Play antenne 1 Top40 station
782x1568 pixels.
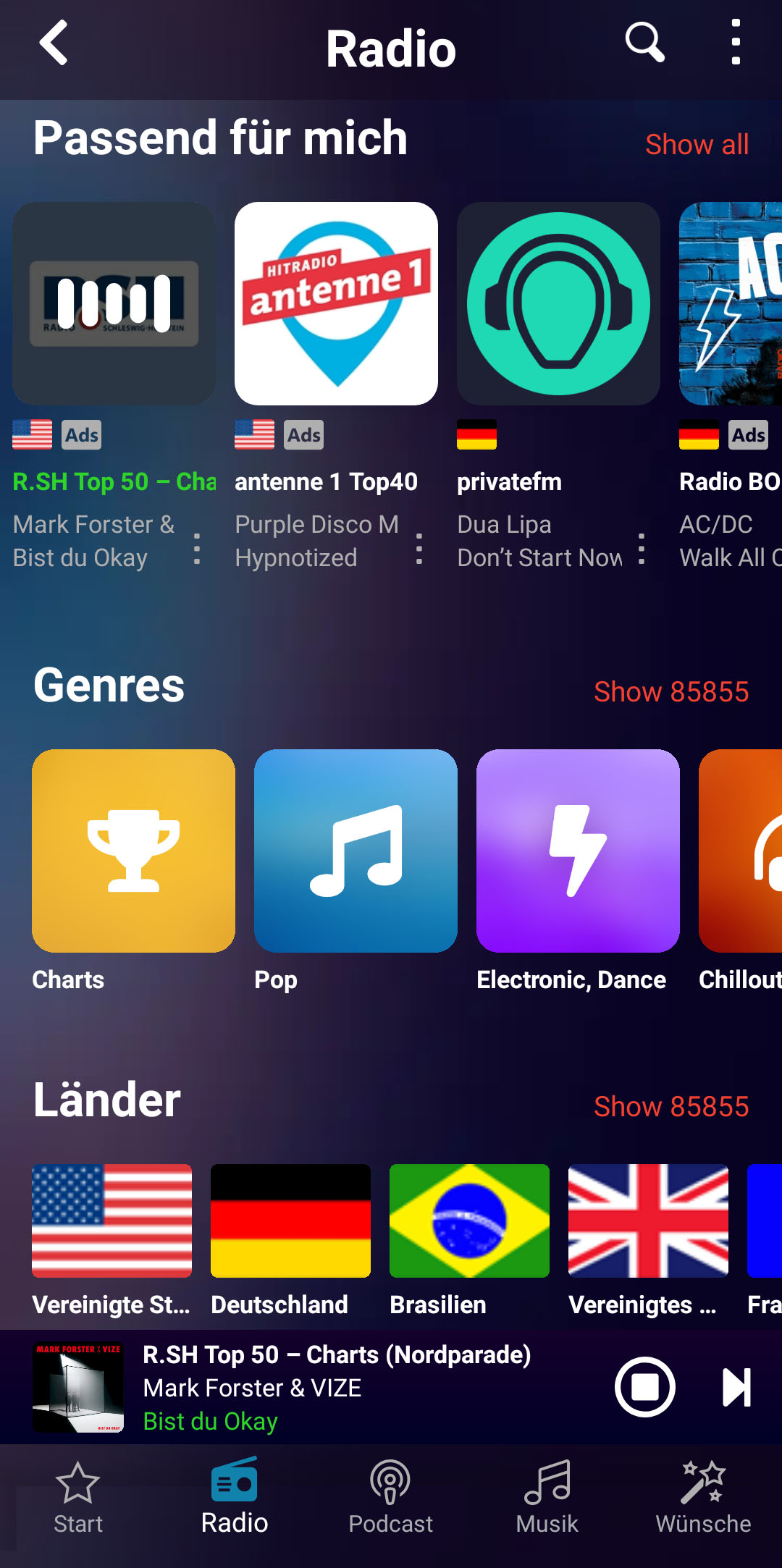[336, 303]
